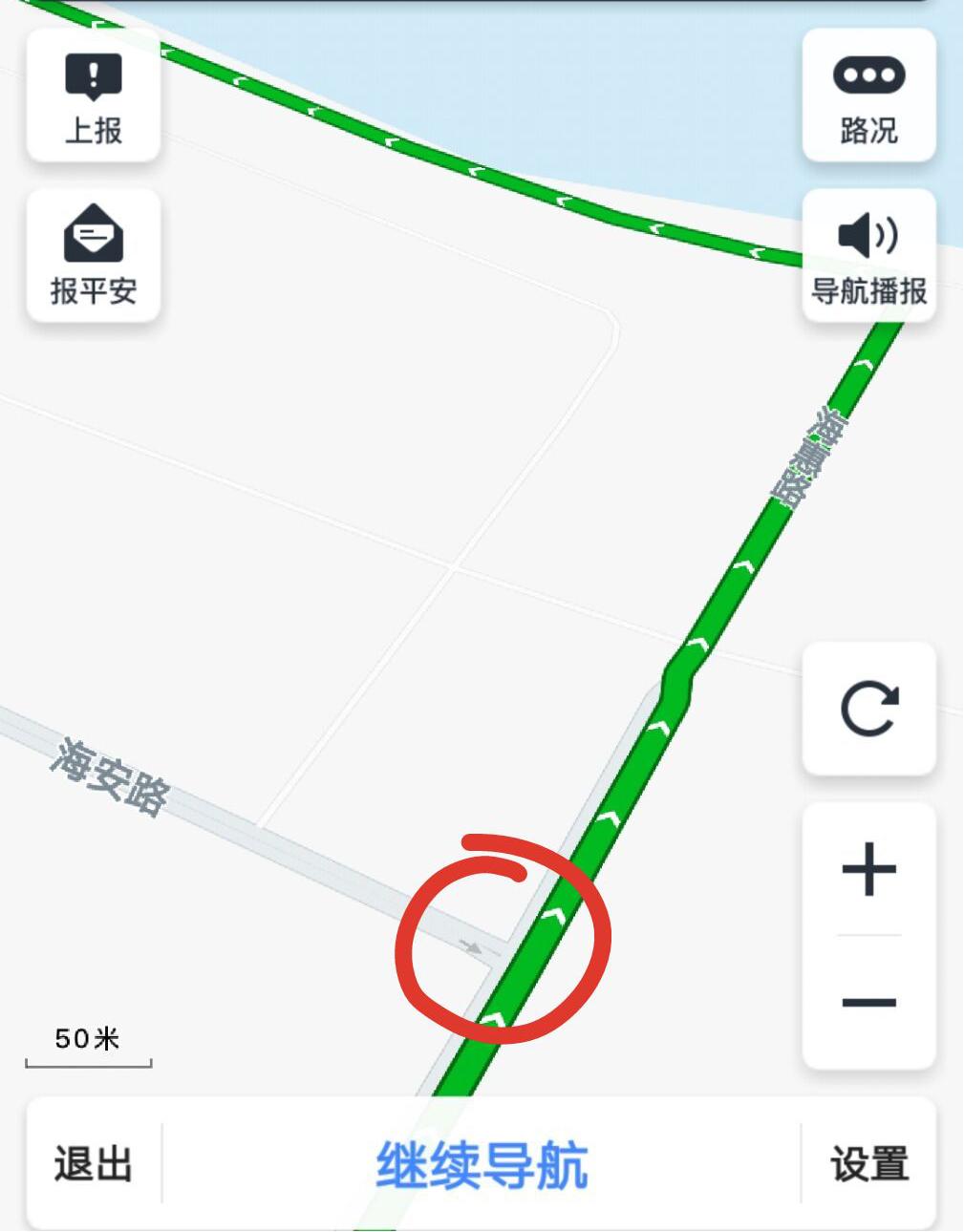
Task: Tap the envelope icon above 报平安
Action: click(92, 232)
